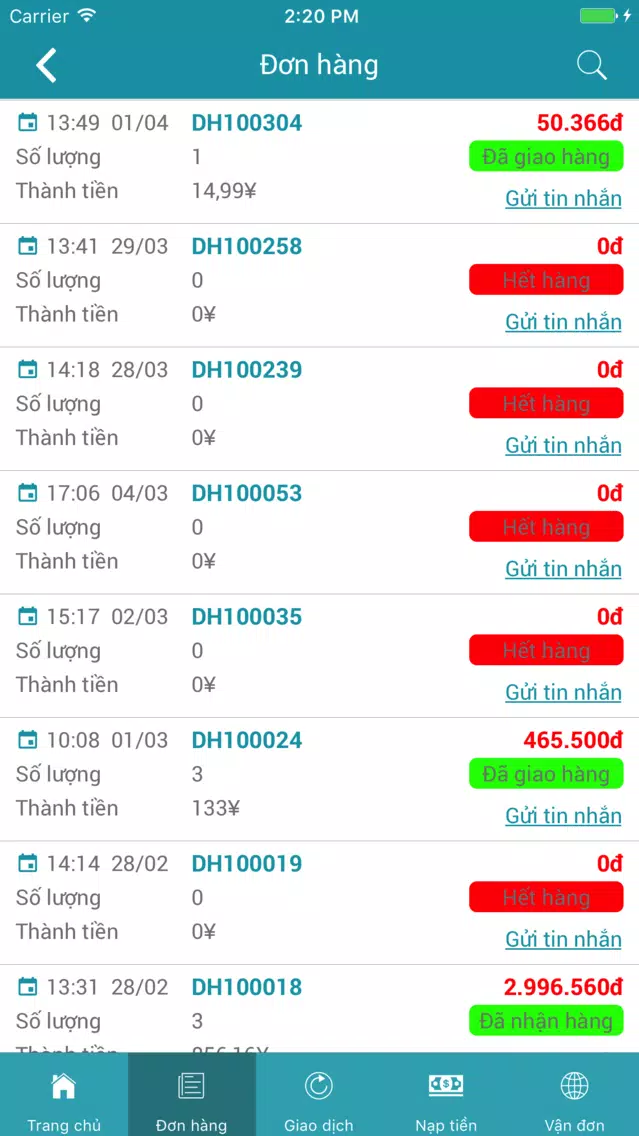Open the Giao dịch tab
The image size is (639, 1136).
[x=319, y=1094]
